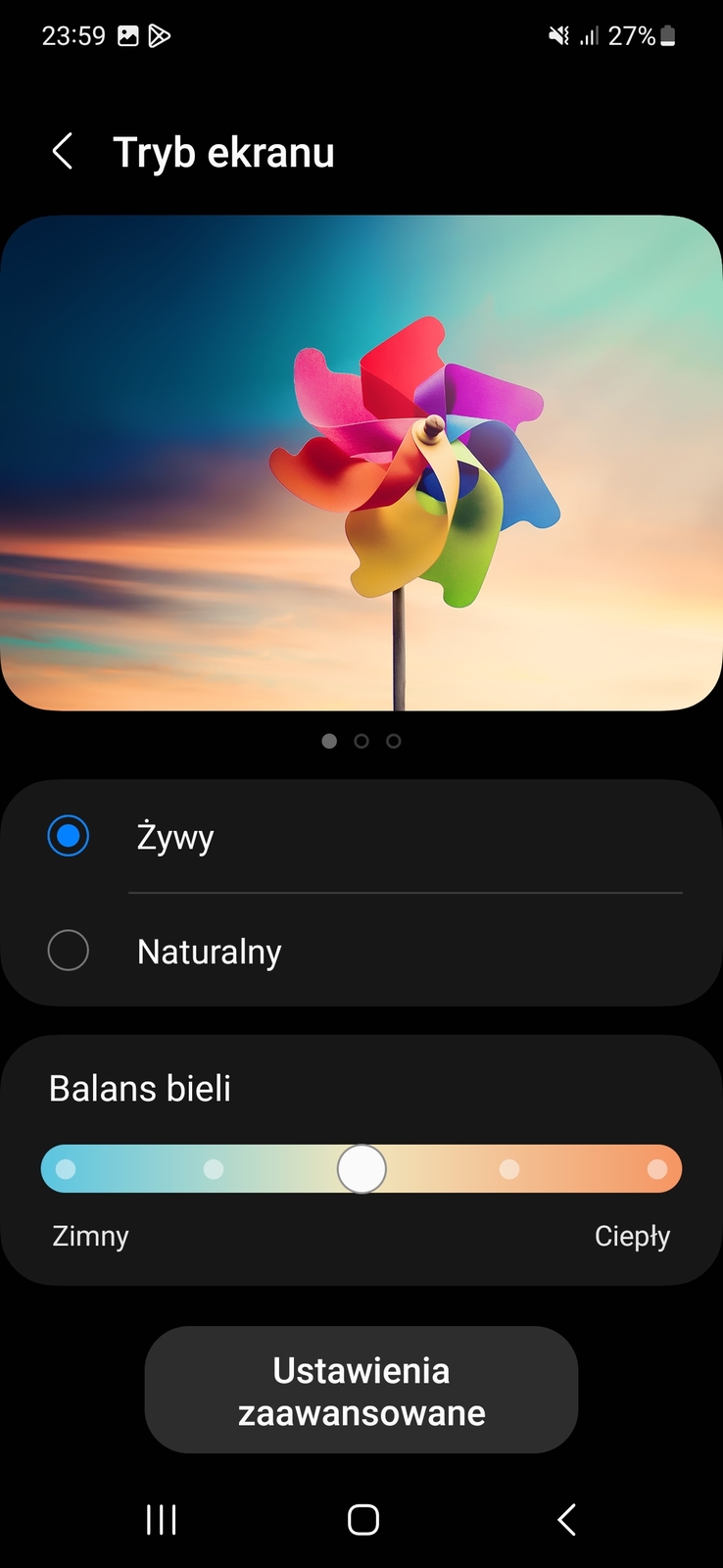Open recent apps from navigation bar
The image size is (723, 1568).
pyautogui.click(x=162, y=1520)
